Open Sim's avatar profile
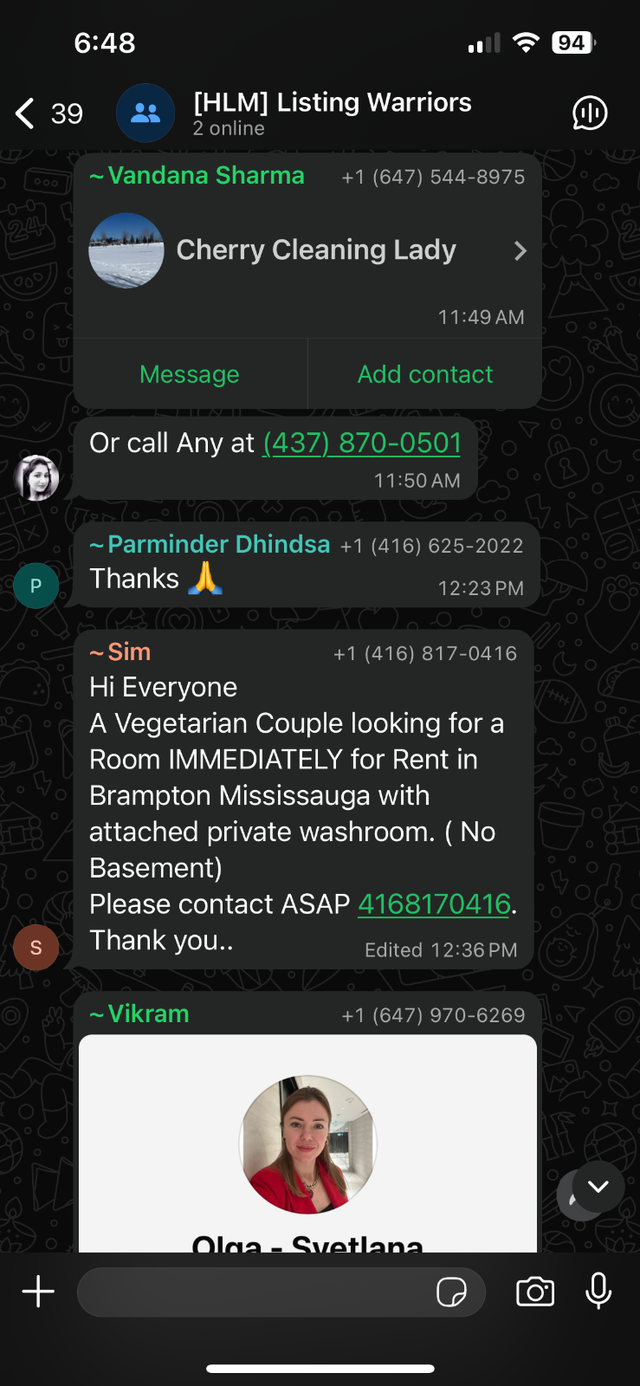Image resolution: width=640 pixels, height=1386 pixels. coord(36,947)
